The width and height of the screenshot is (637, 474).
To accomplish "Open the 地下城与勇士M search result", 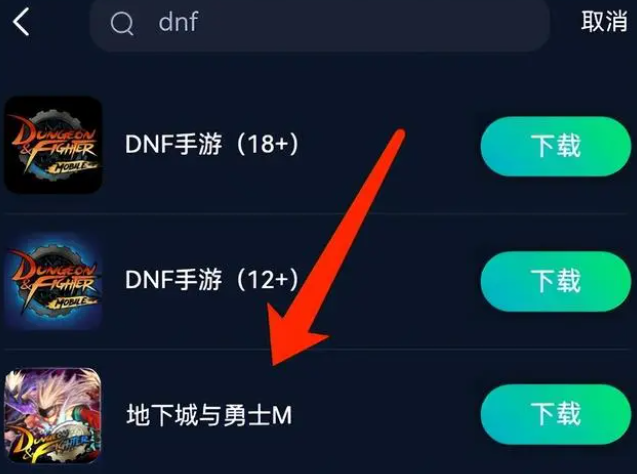I will (208, 413).
